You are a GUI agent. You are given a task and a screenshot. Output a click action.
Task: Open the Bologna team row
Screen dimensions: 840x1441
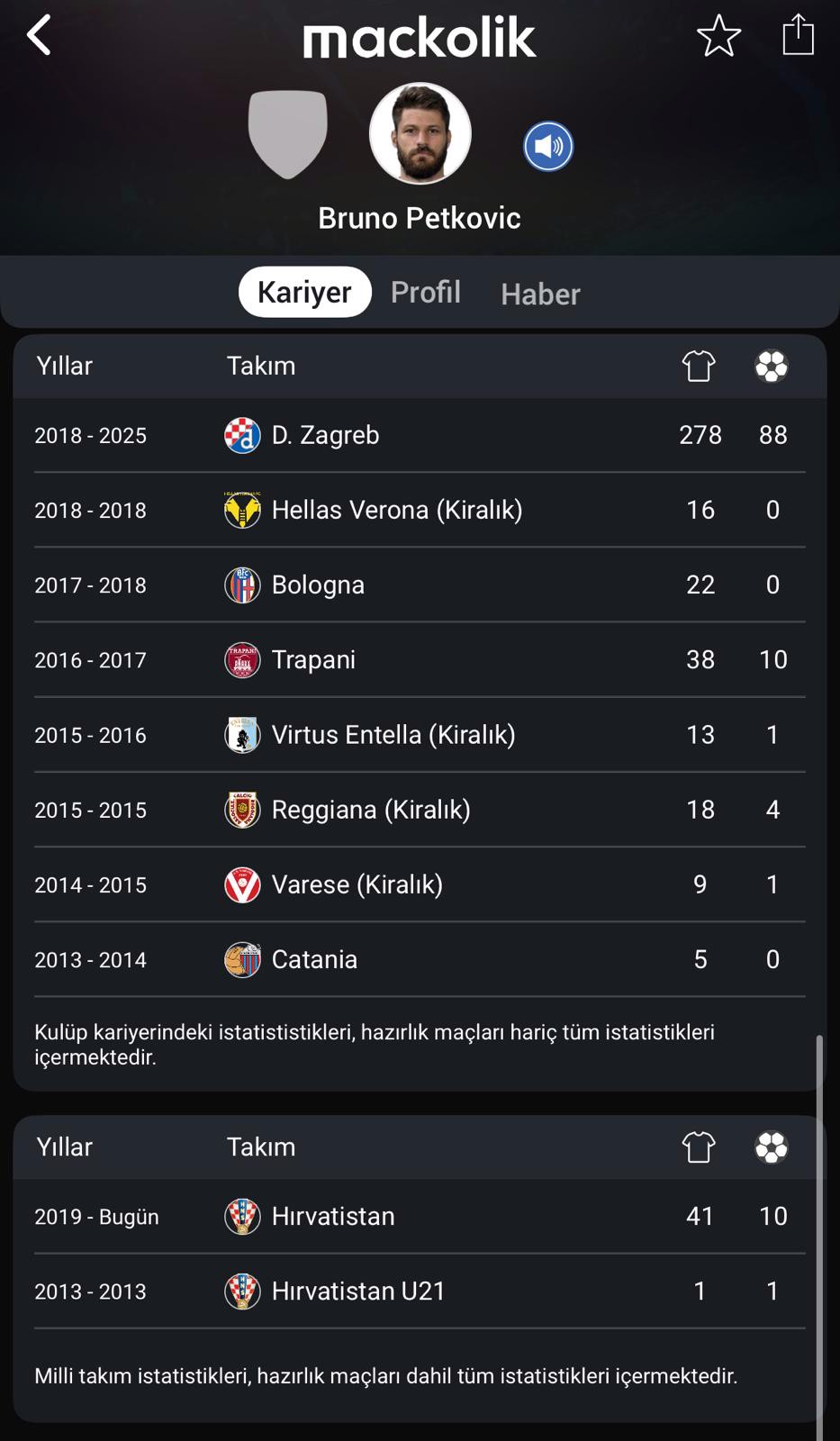coord(420,585)
